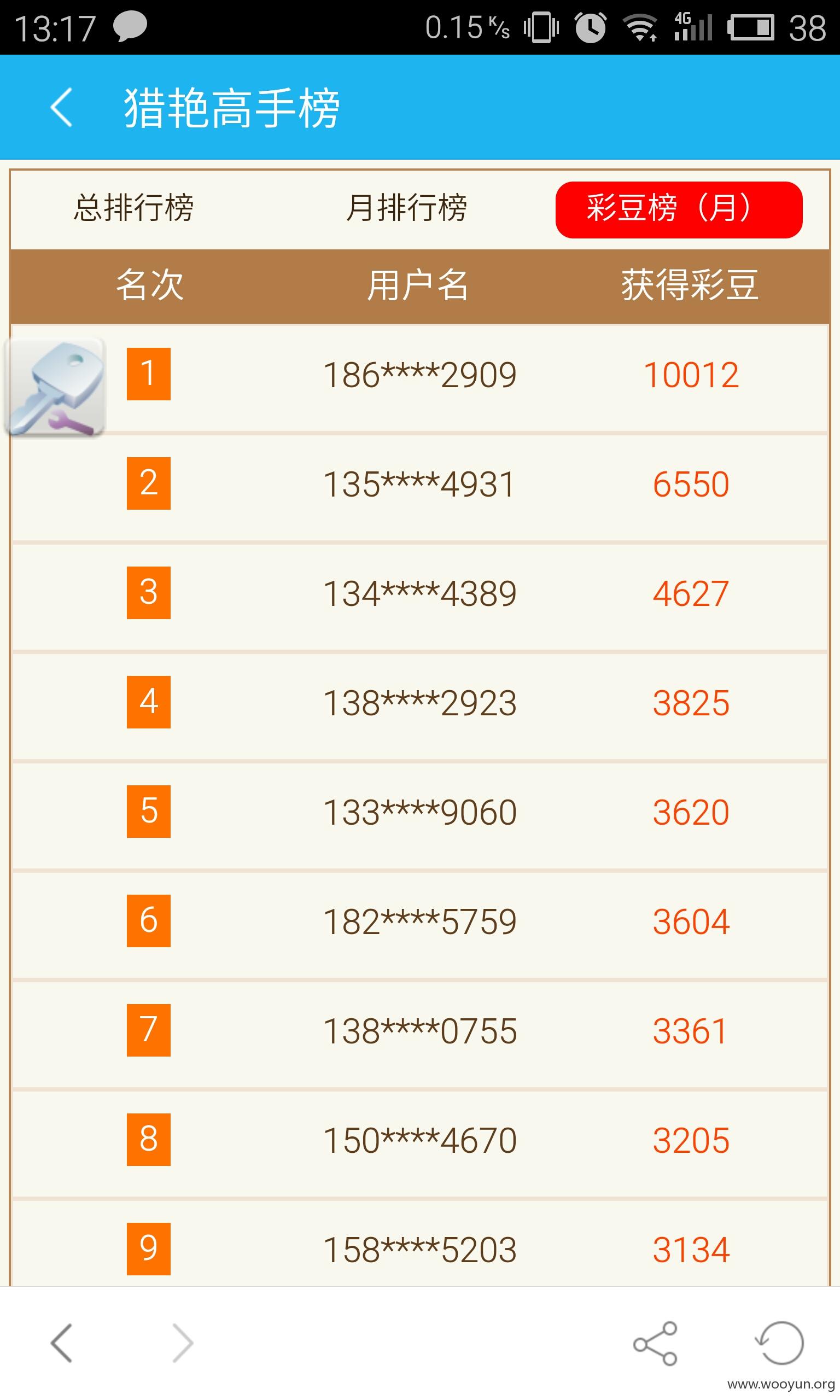Screen dimensions: 840x1400
Task: Navigate forward with the bottom right arrow
Action: click(182, 1343)
